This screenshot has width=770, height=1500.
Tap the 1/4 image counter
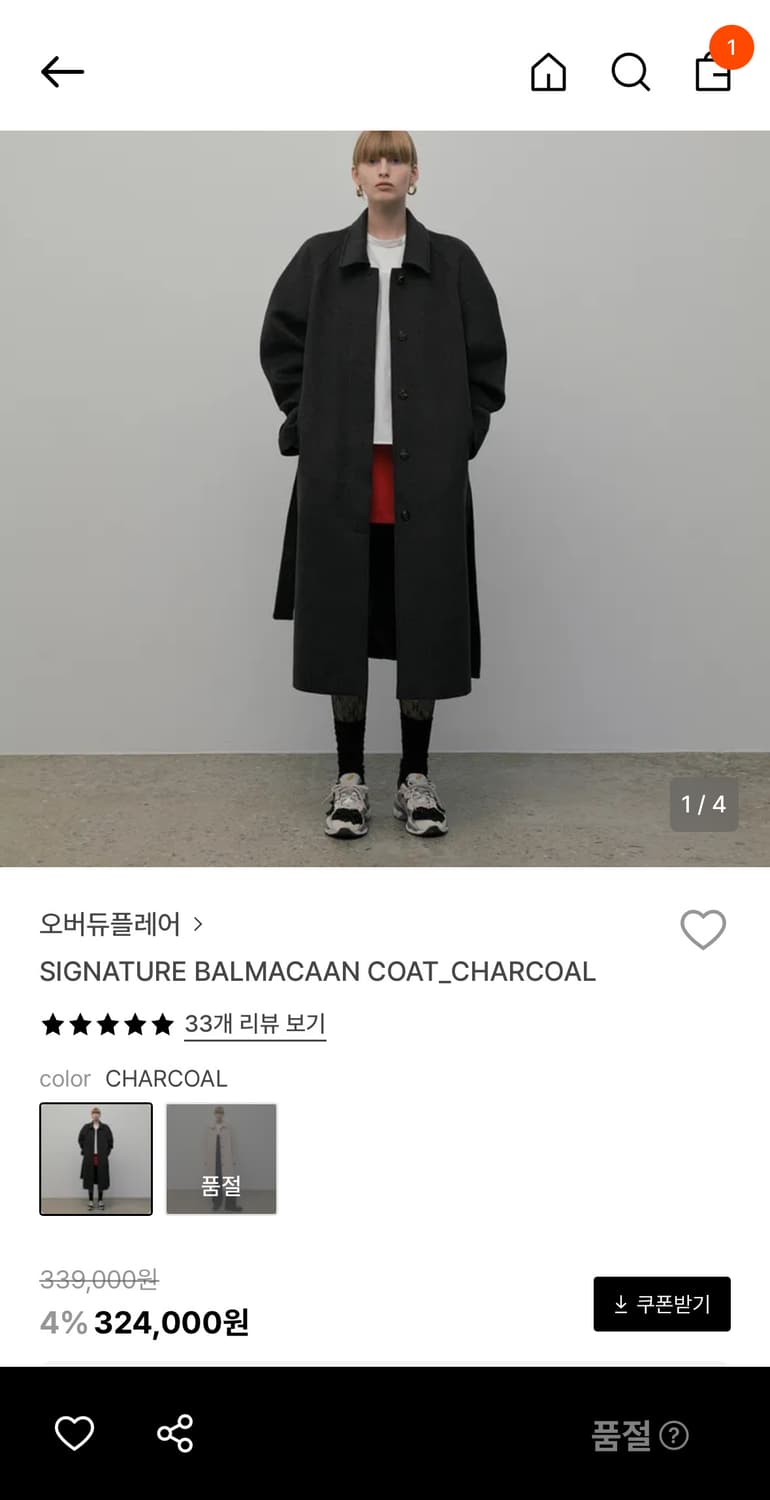703,805
